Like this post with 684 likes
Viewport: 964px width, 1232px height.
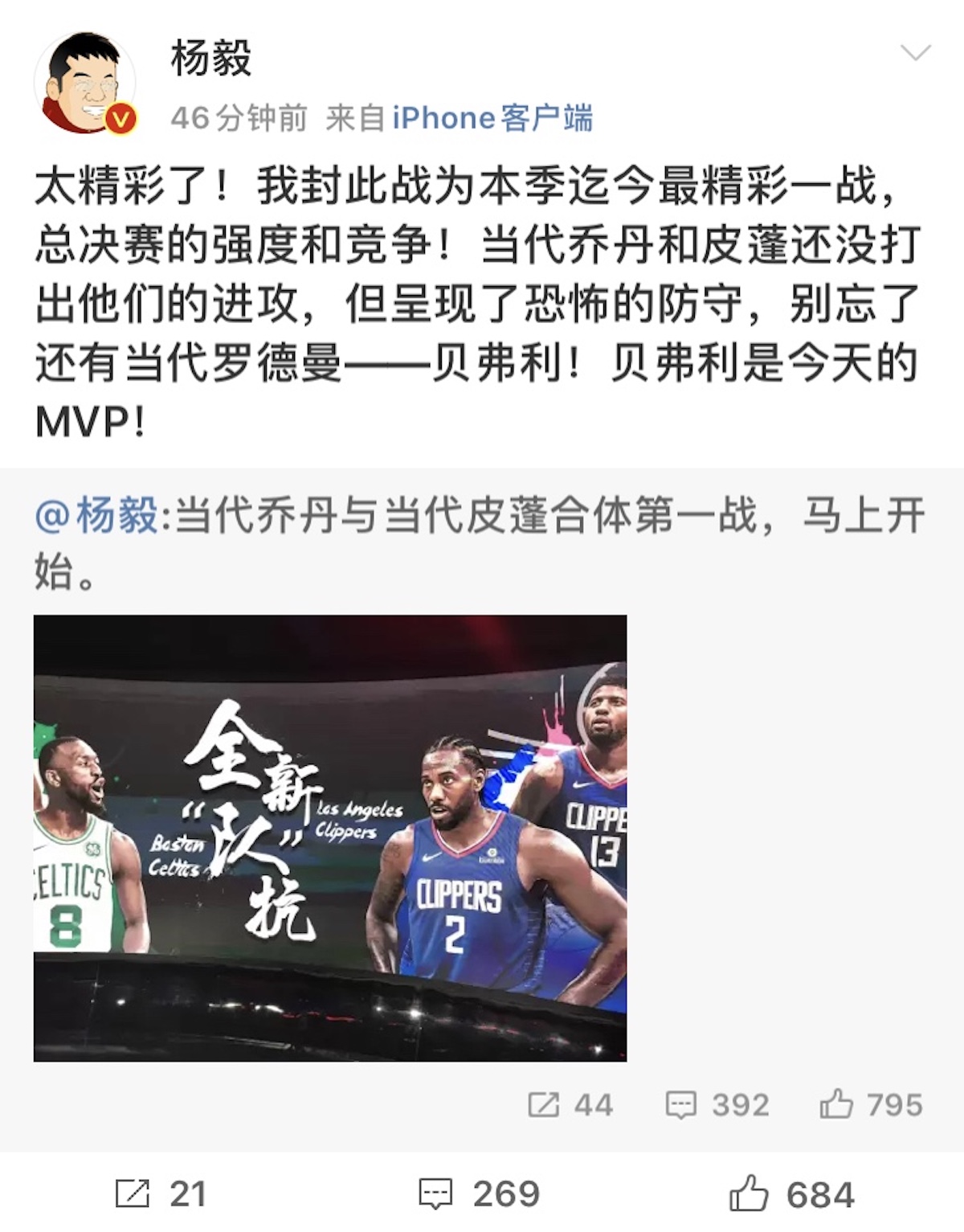791,1193
